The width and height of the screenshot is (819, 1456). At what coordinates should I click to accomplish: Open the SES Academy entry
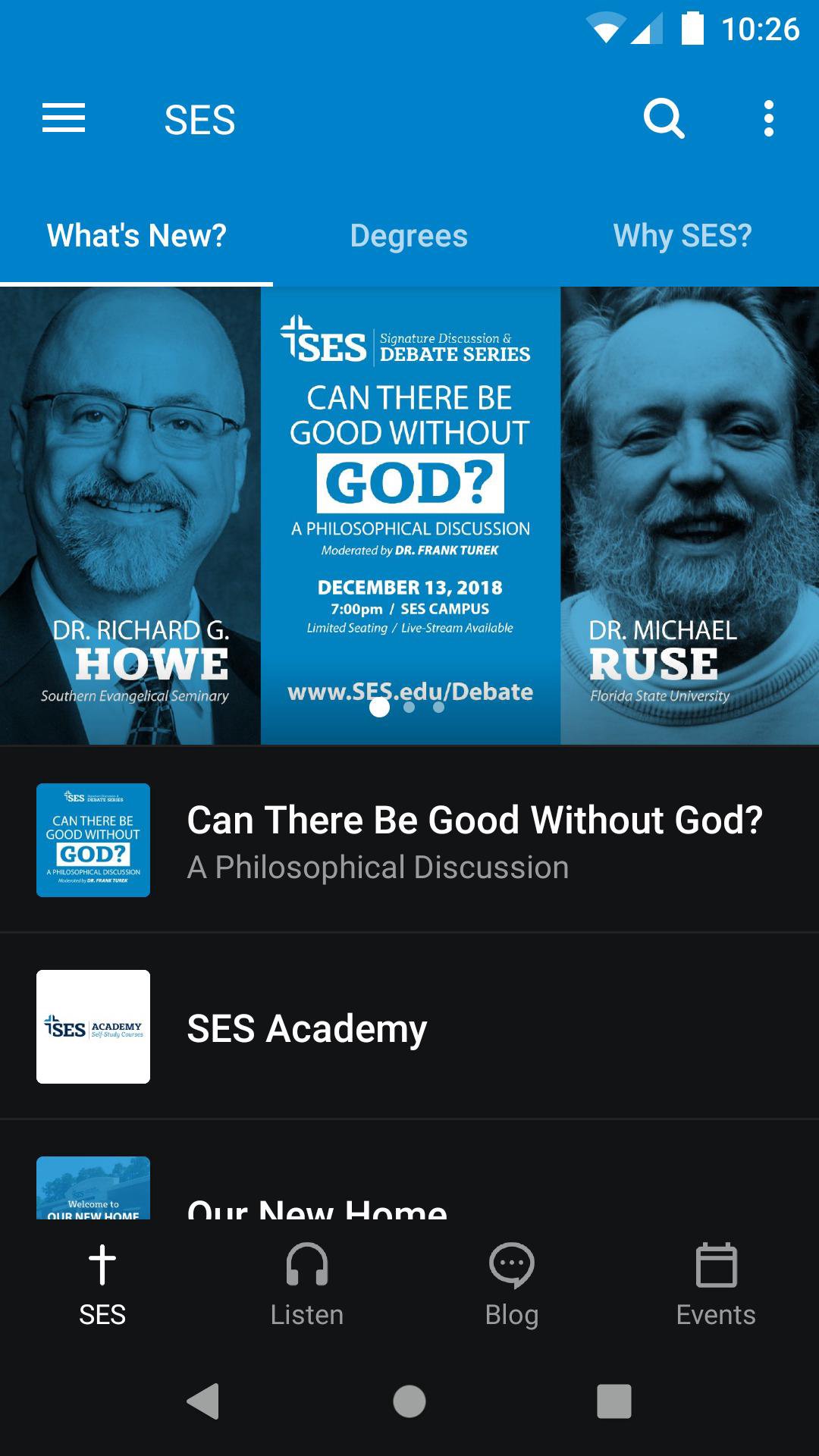(x=409, y=1028)
